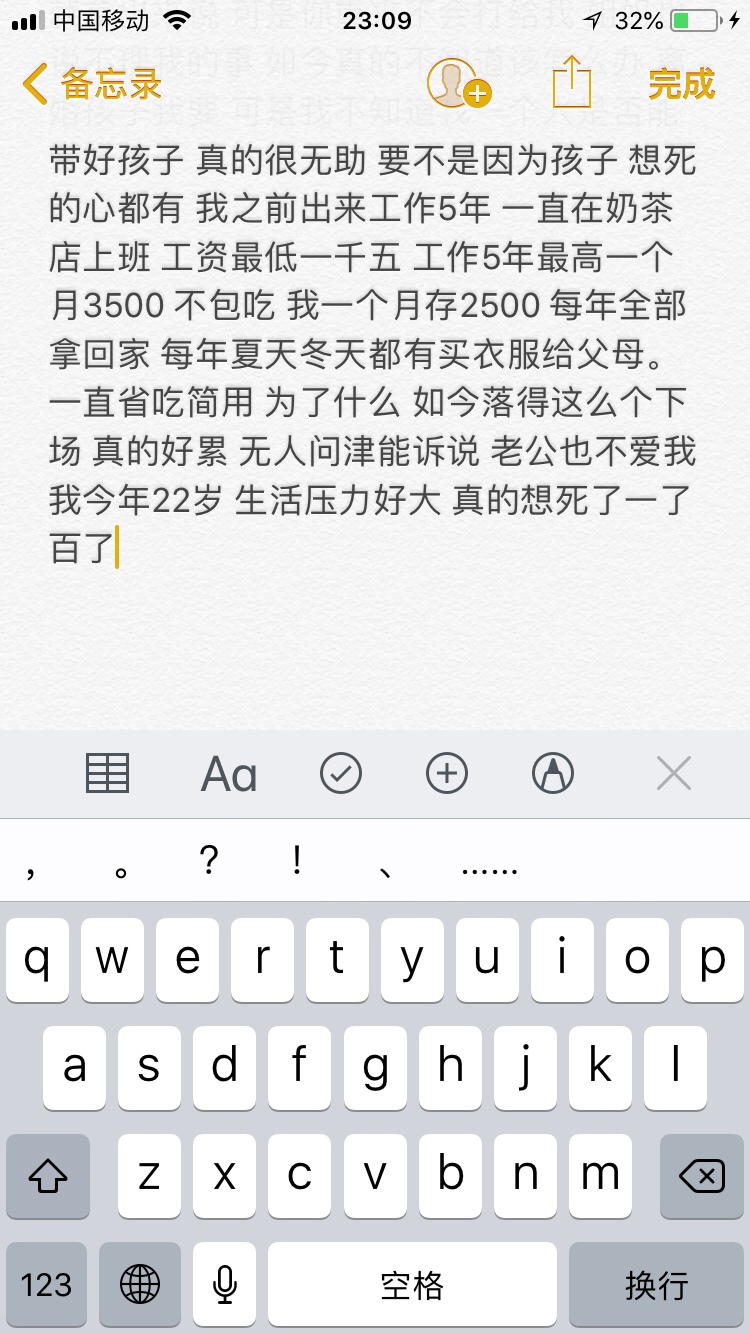Start voice dictation with the microphone
This screenshot has width=750, height=1334.
click(x=222, y=1284)
